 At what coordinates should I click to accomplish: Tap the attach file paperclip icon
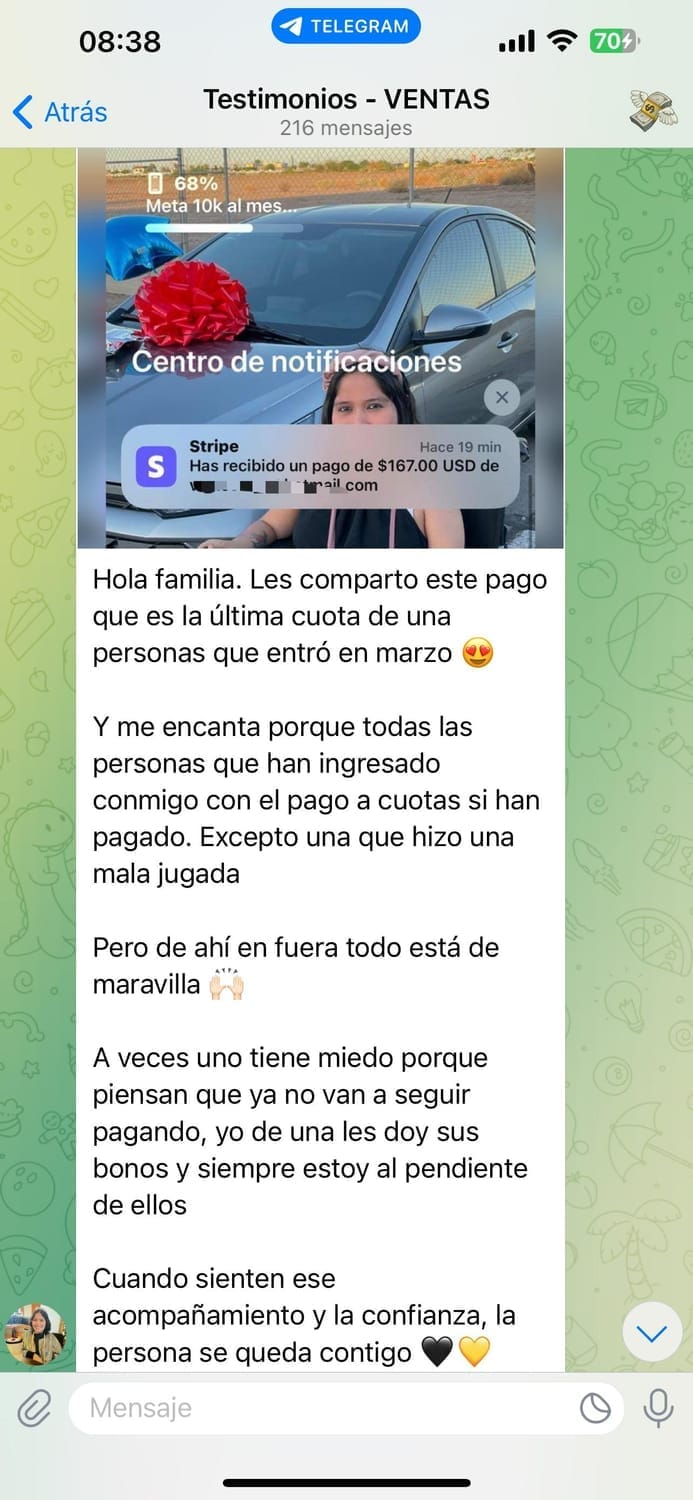(34, 1408)
